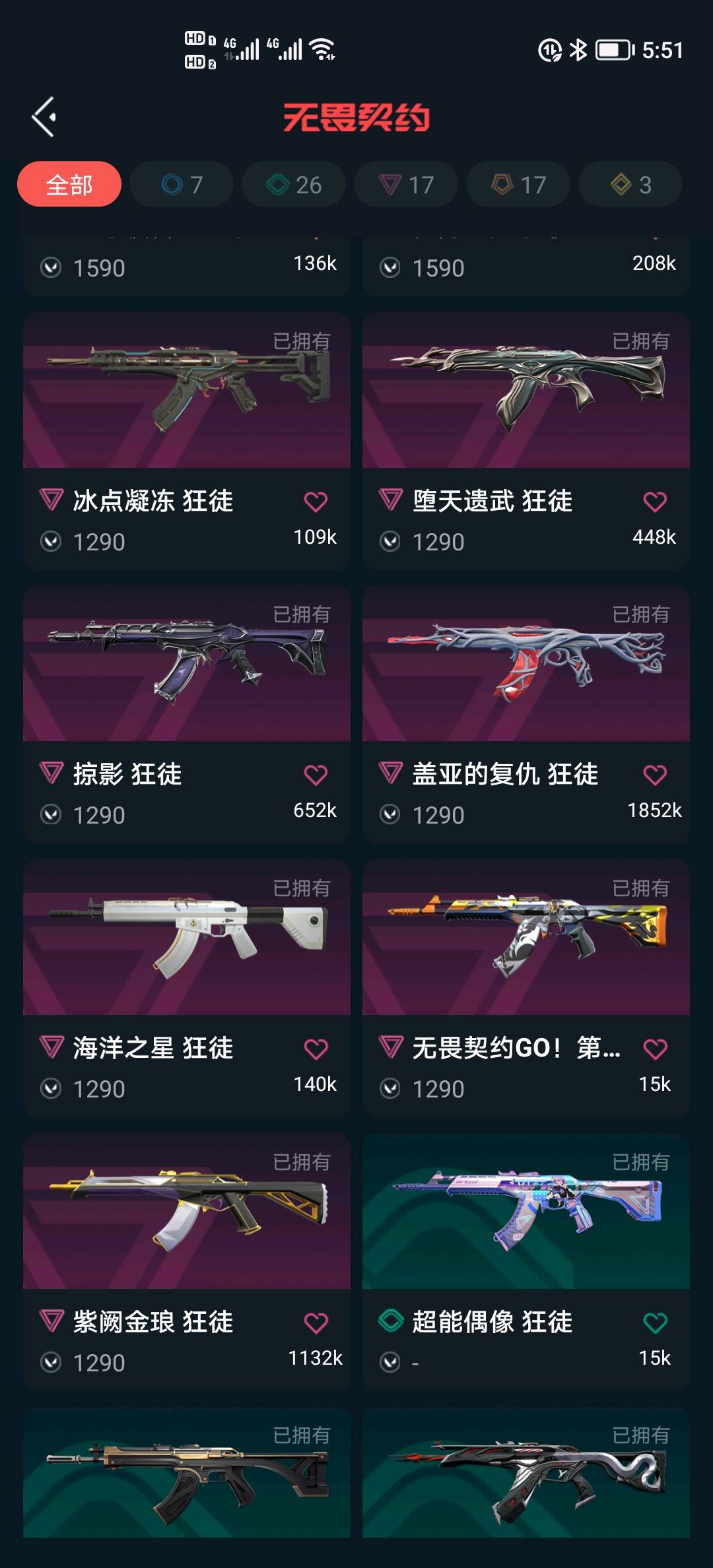Go back using the top-left arrow
The height and width of the screenshot is (1568, 713).
tap(44, 117)
